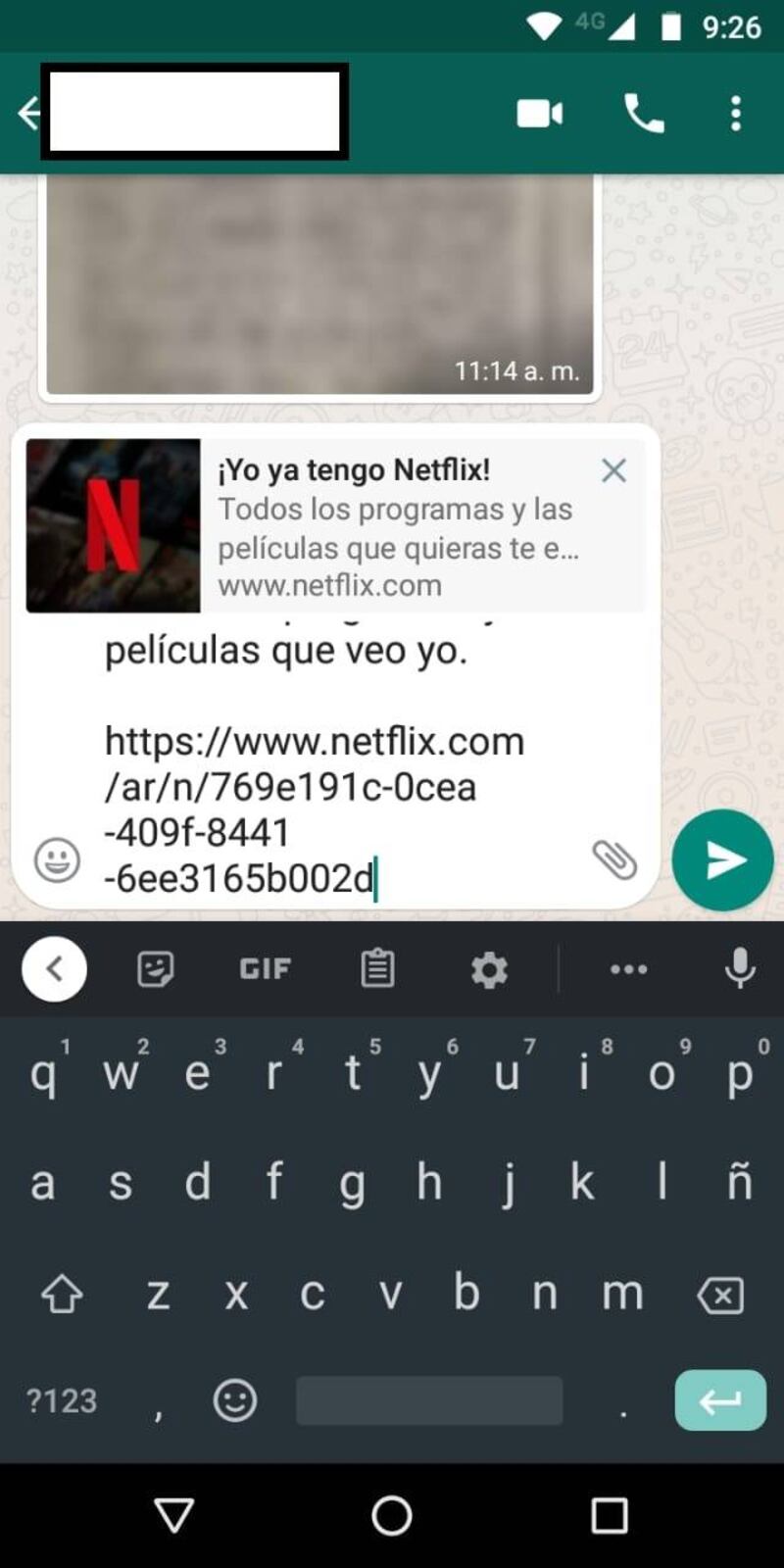Open keyboard settings gear
The image size is (784, 1568).
[489, 969]
